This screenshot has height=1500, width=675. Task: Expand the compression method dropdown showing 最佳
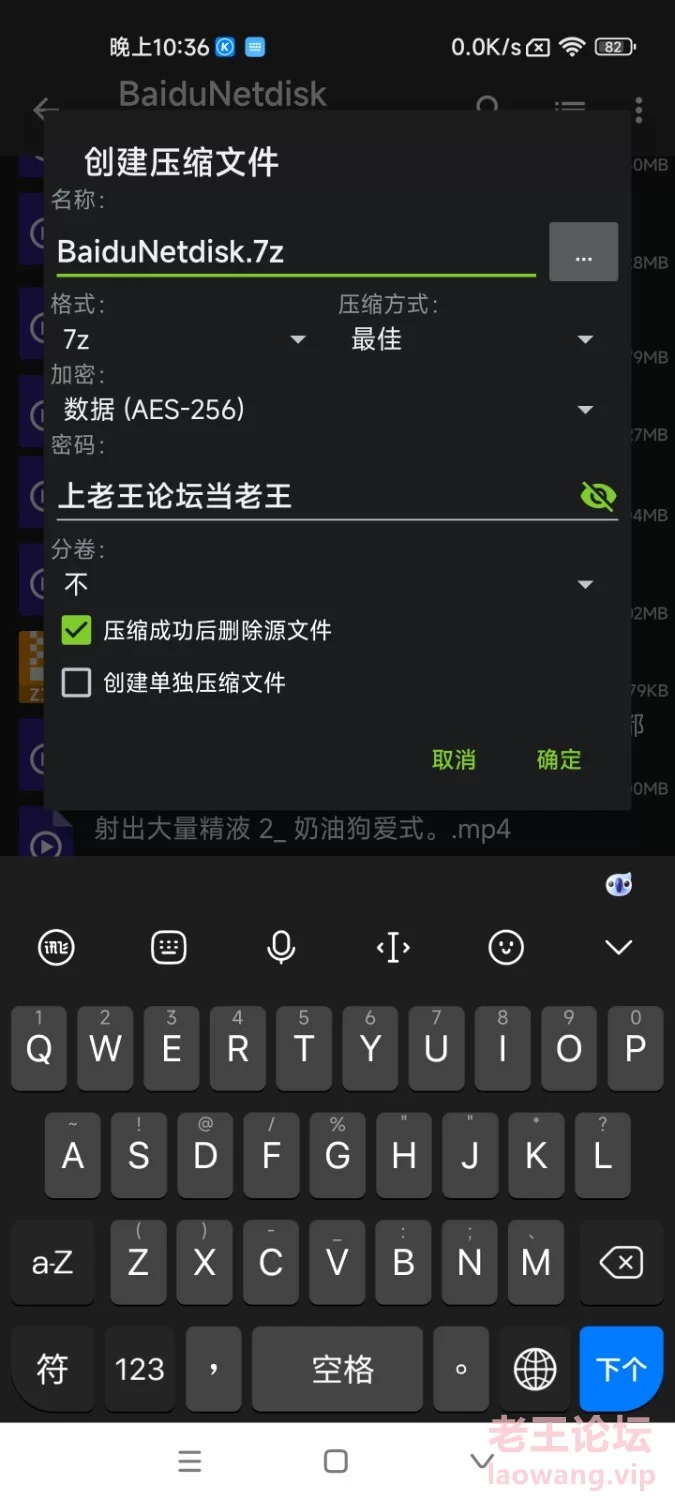point(472,340)
